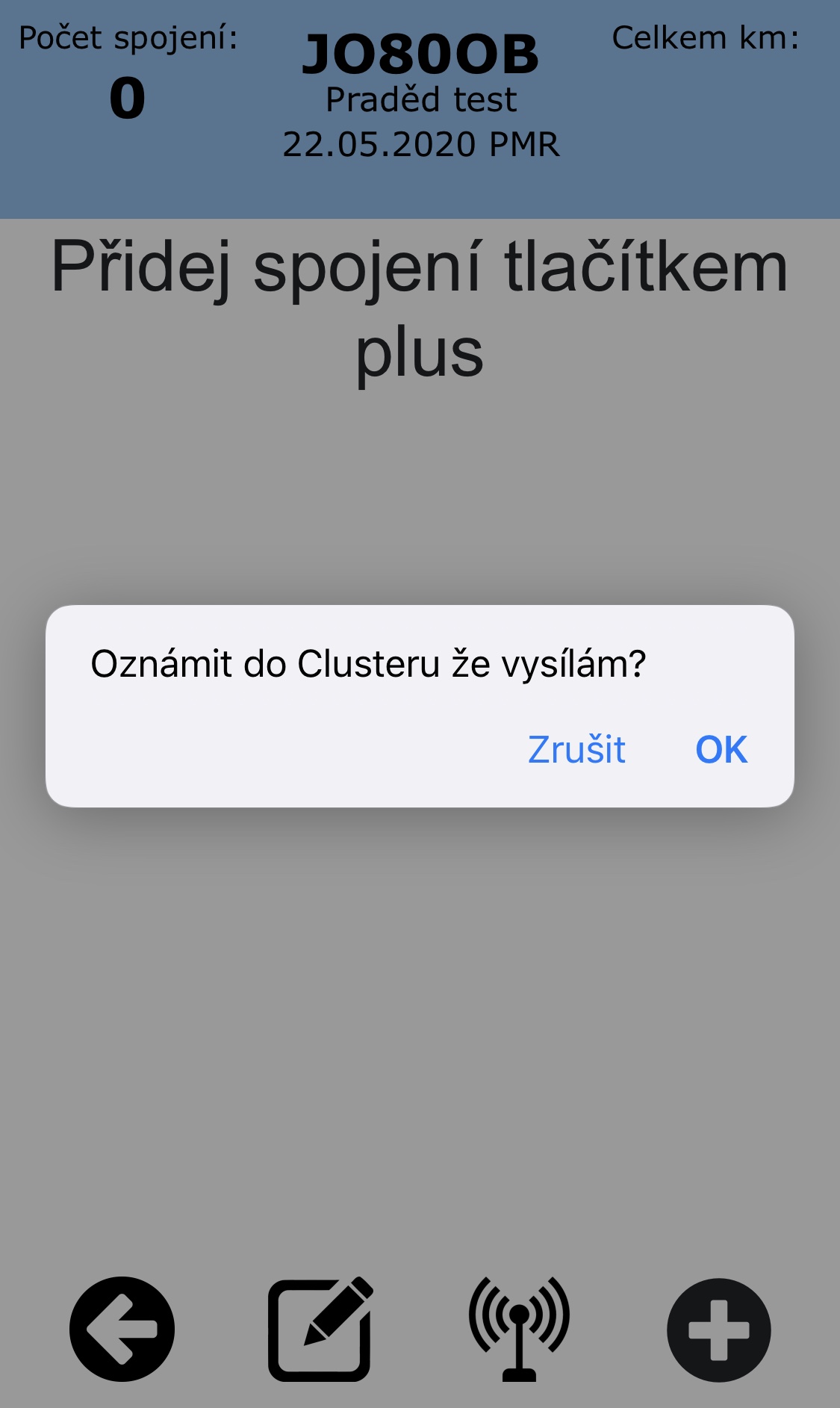Tap the back arrow icon

click(x=122, y=1329)
